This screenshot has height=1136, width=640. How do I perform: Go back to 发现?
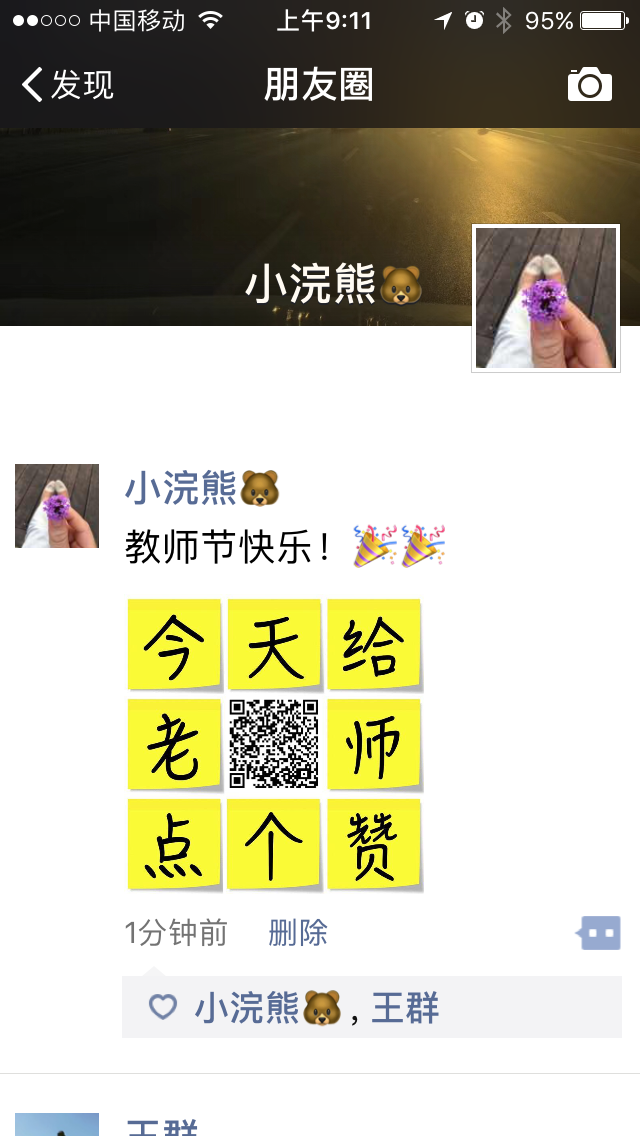(x=67, y=85)
